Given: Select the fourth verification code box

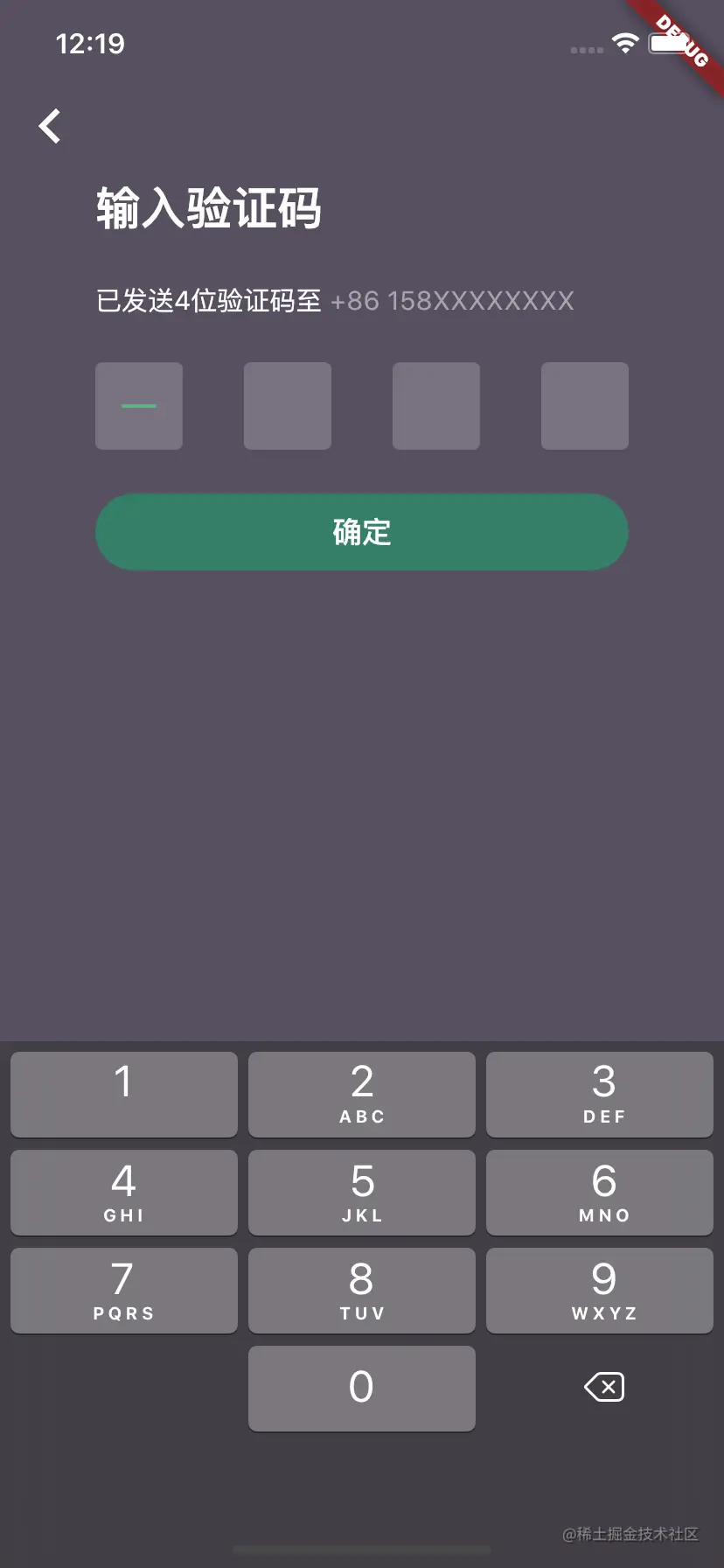Looking at the screenshot, I should tap(585, 406).
